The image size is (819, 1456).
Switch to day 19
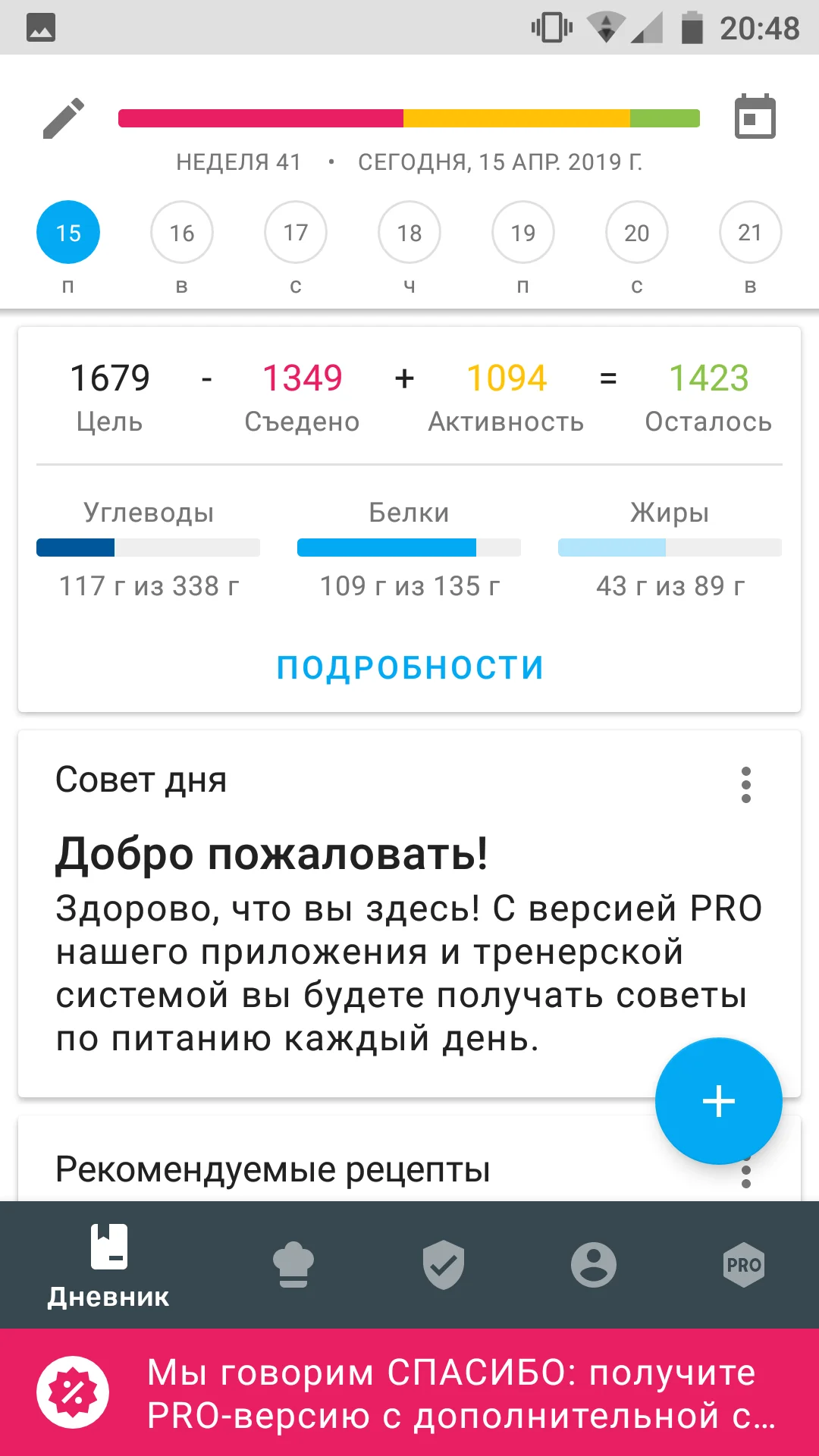click(x=523, y=233)
